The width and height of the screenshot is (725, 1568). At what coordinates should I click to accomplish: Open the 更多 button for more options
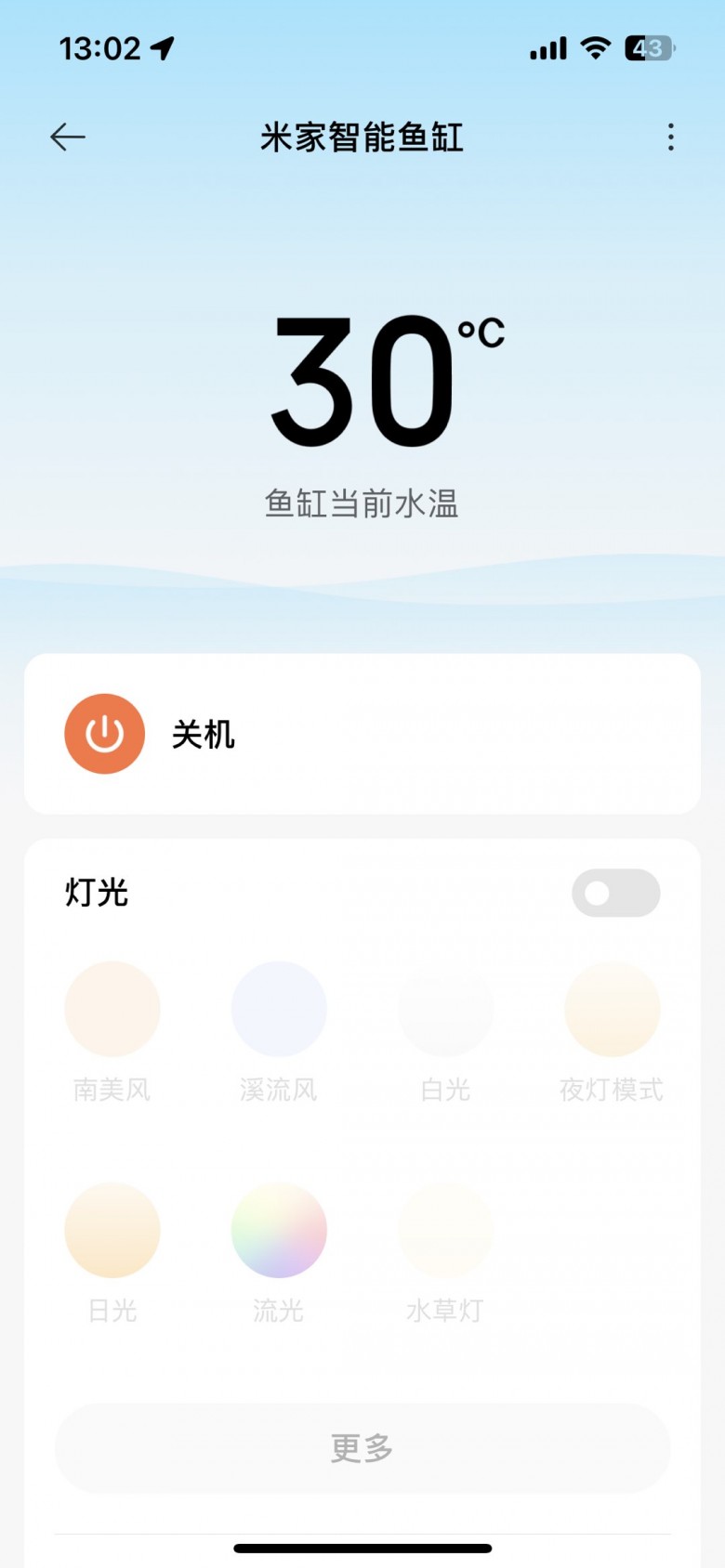click(x=362, y=1447)
